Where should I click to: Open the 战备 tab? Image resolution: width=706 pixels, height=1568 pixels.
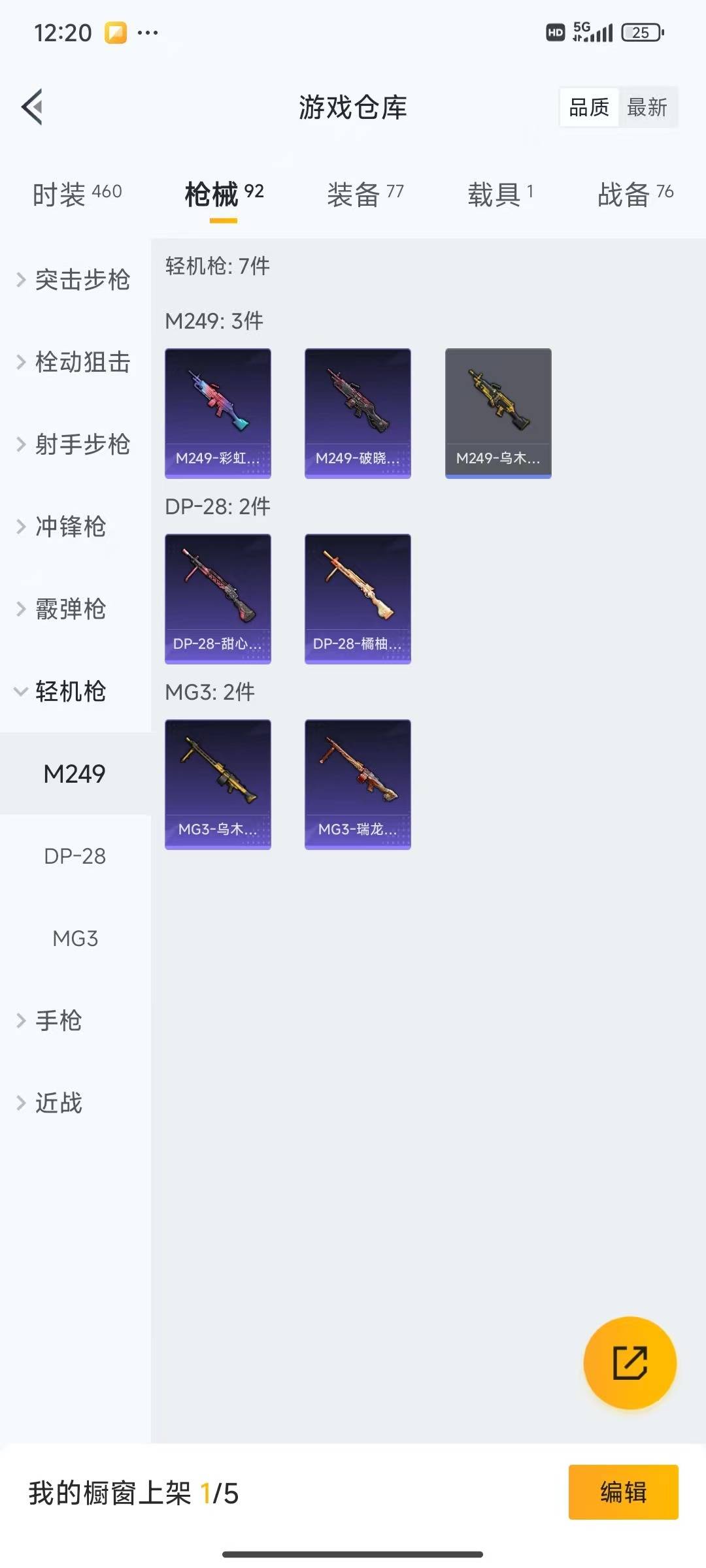tap(635, 194)
